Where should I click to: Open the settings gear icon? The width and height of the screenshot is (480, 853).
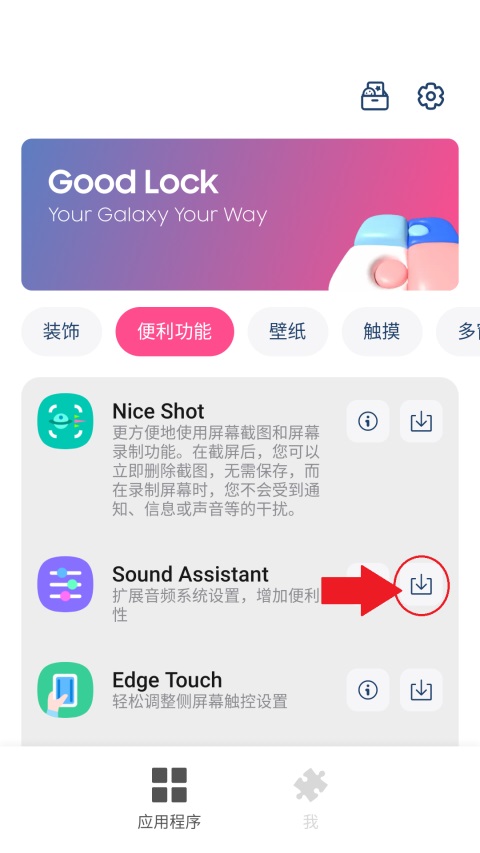point(430,96)
